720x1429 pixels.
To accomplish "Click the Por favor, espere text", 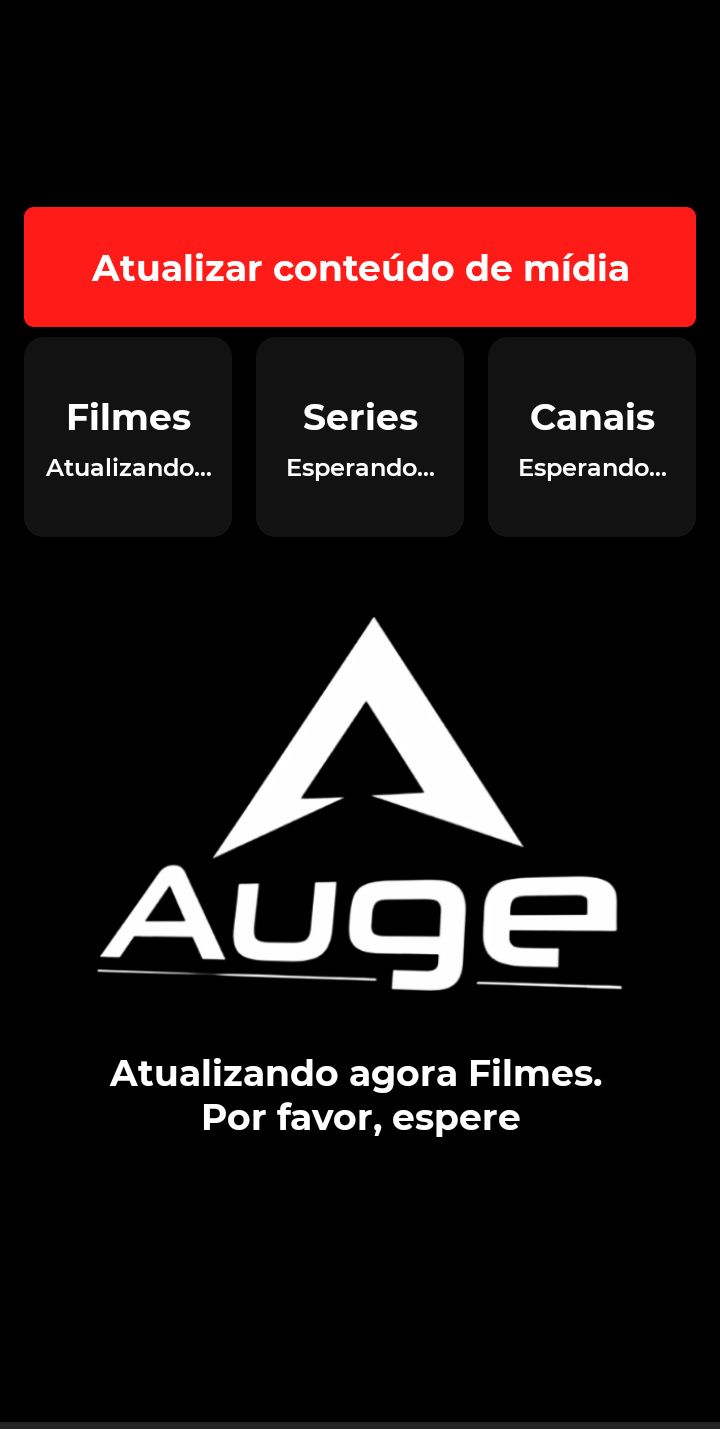I will [x=360, y=1117].
